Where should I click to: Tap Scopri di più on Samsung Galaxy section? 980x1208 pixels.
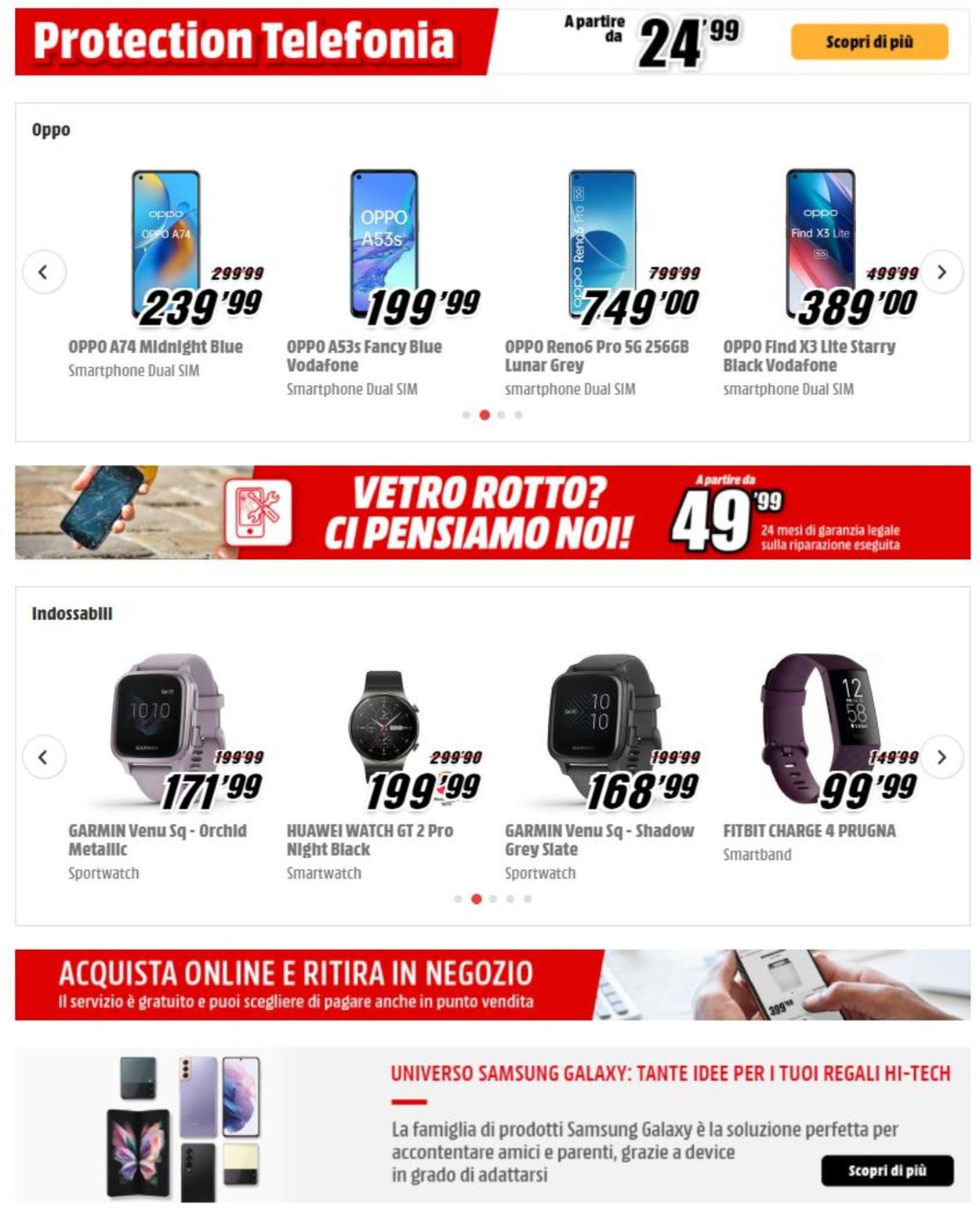click(x=887, y=1170)
